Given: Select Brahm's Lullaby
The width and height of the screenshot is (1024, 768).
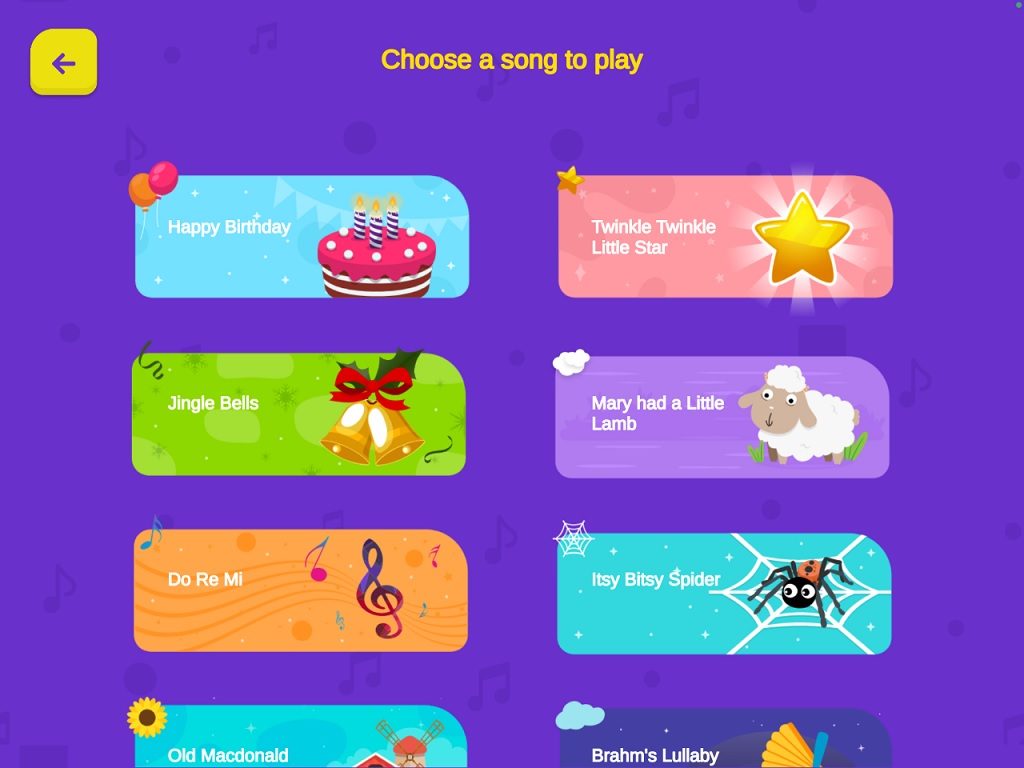Looking at the screenshot, I should [724, 742].
